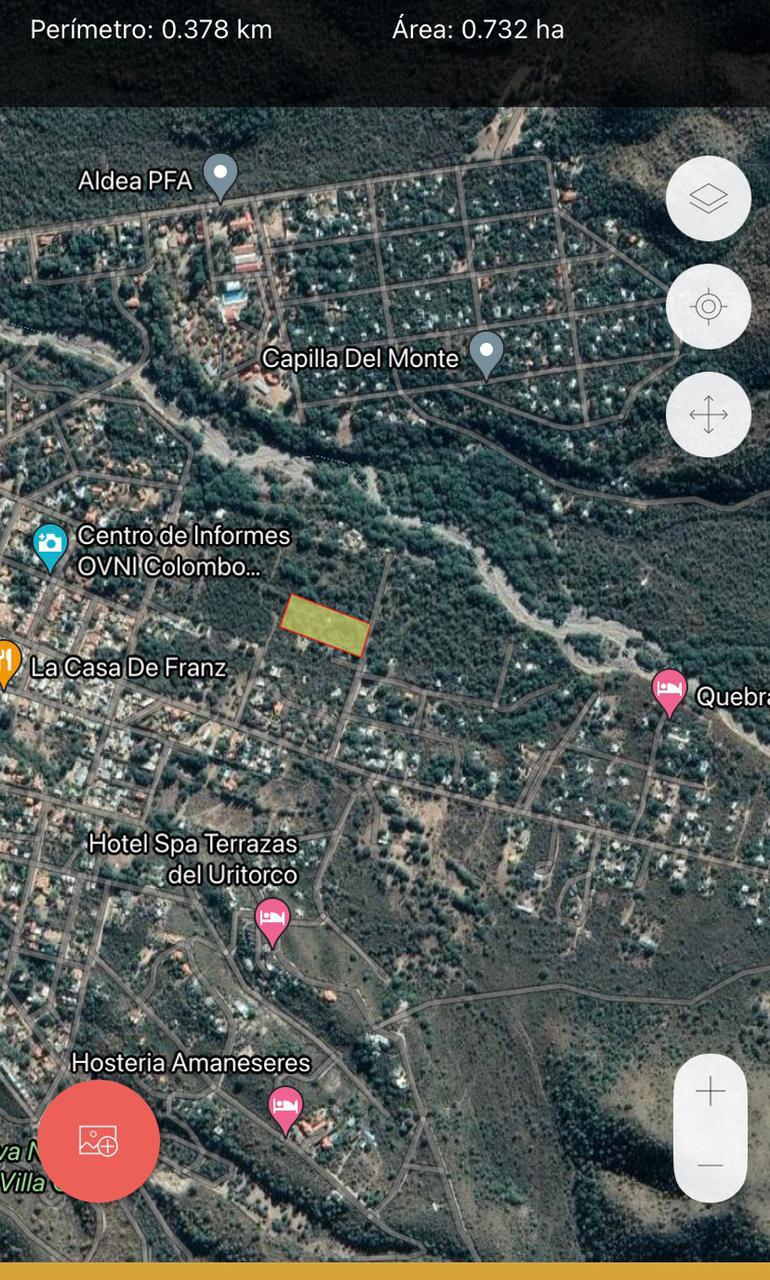770x1280 pixels.
Task: Open the map layers button
Action: (708, 199)
